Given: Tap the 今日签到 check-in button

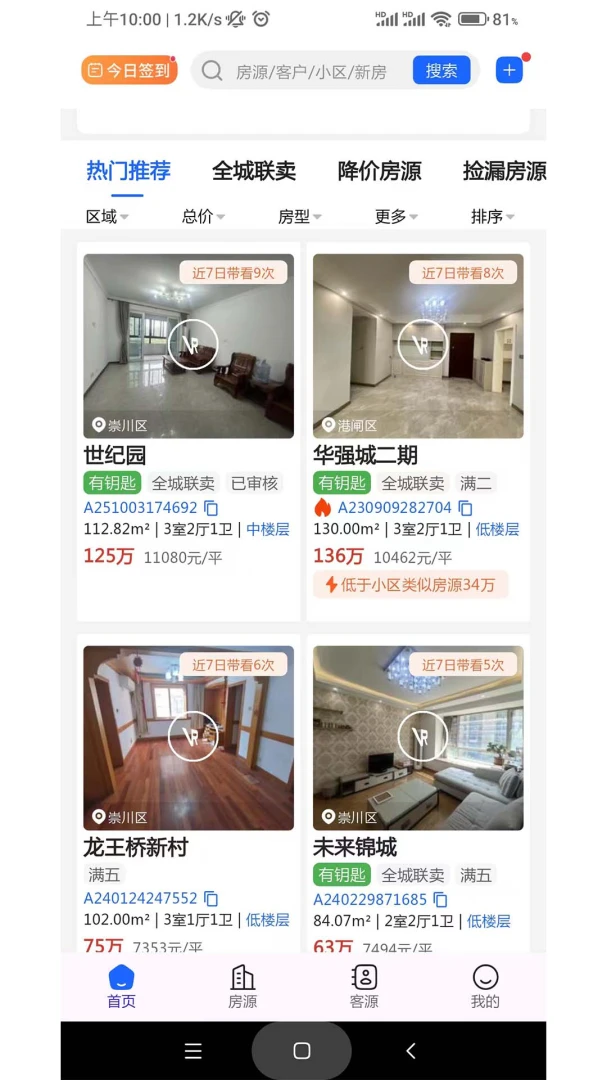Looking at the screenshot, I should (130, 70).
